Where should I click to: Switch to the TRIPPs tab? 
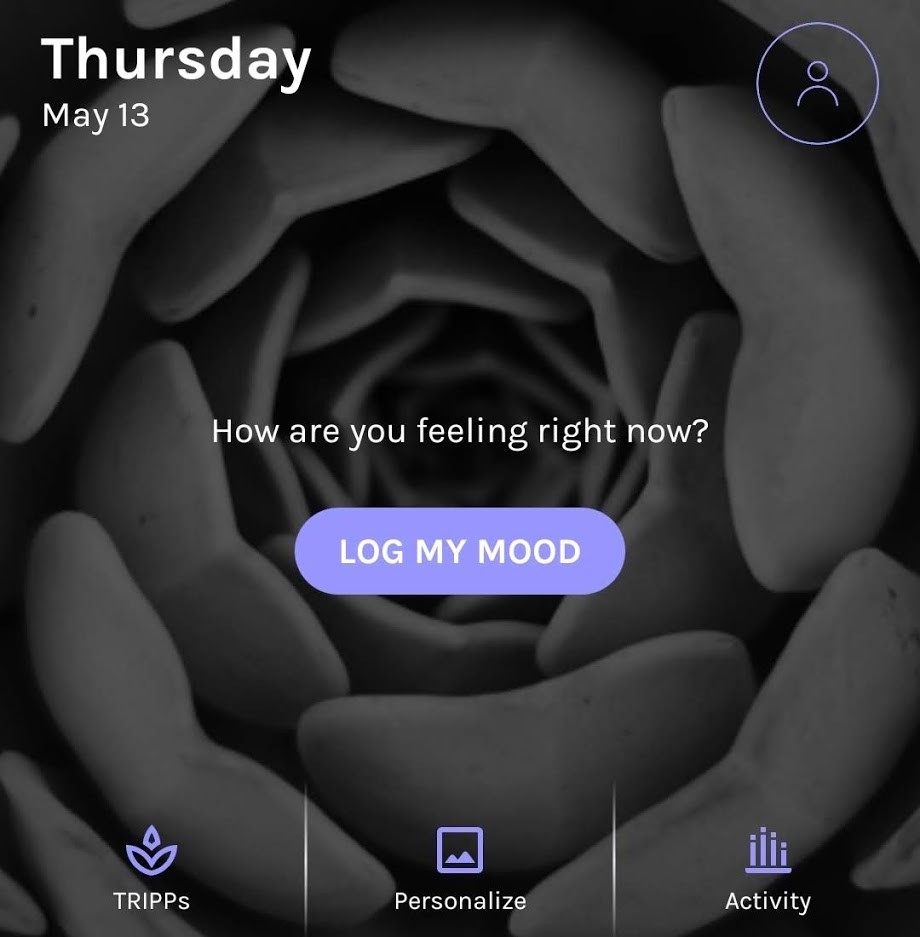[152, 868]
